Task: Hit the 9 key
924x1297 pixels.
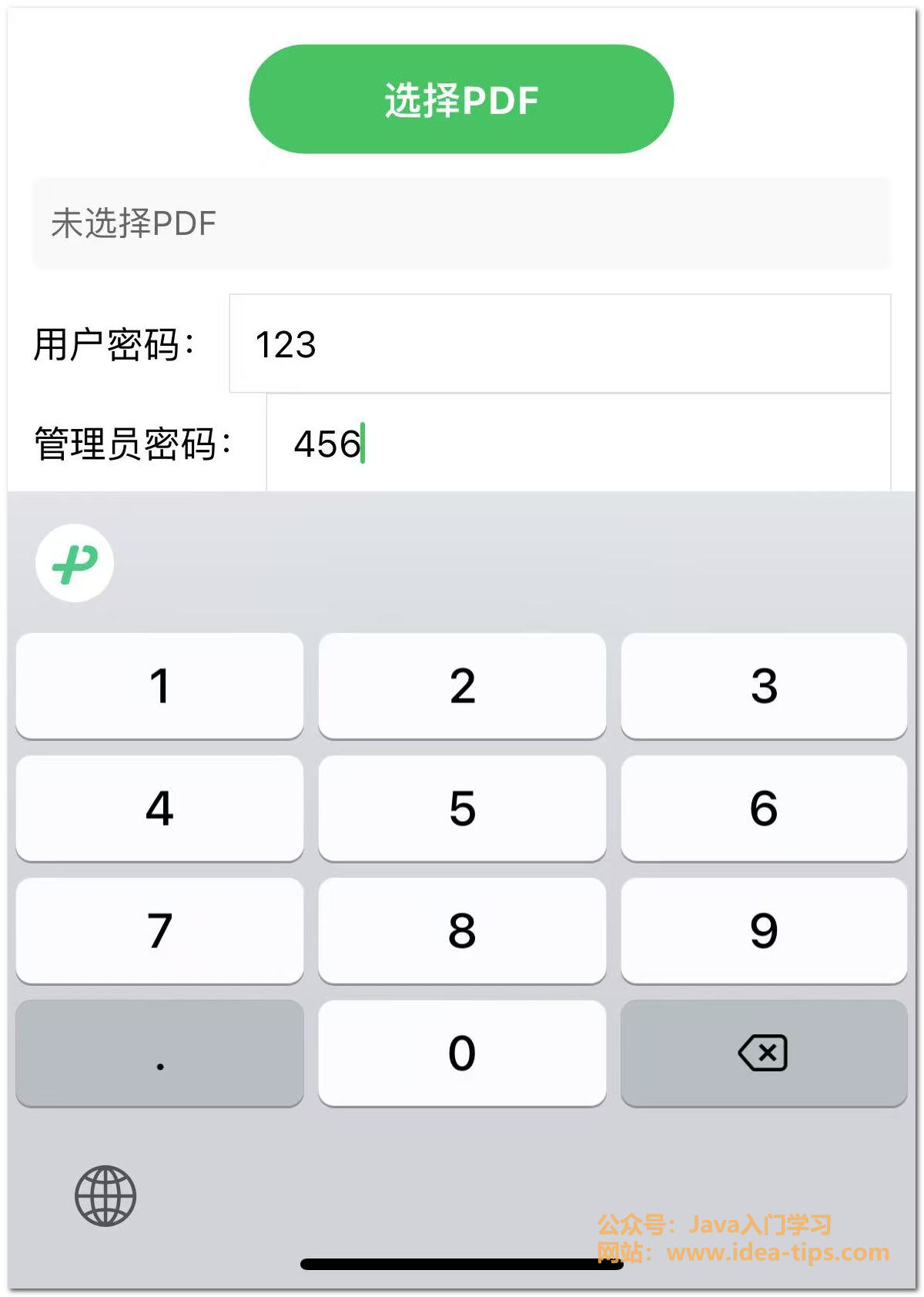Action: click(764, 930)
